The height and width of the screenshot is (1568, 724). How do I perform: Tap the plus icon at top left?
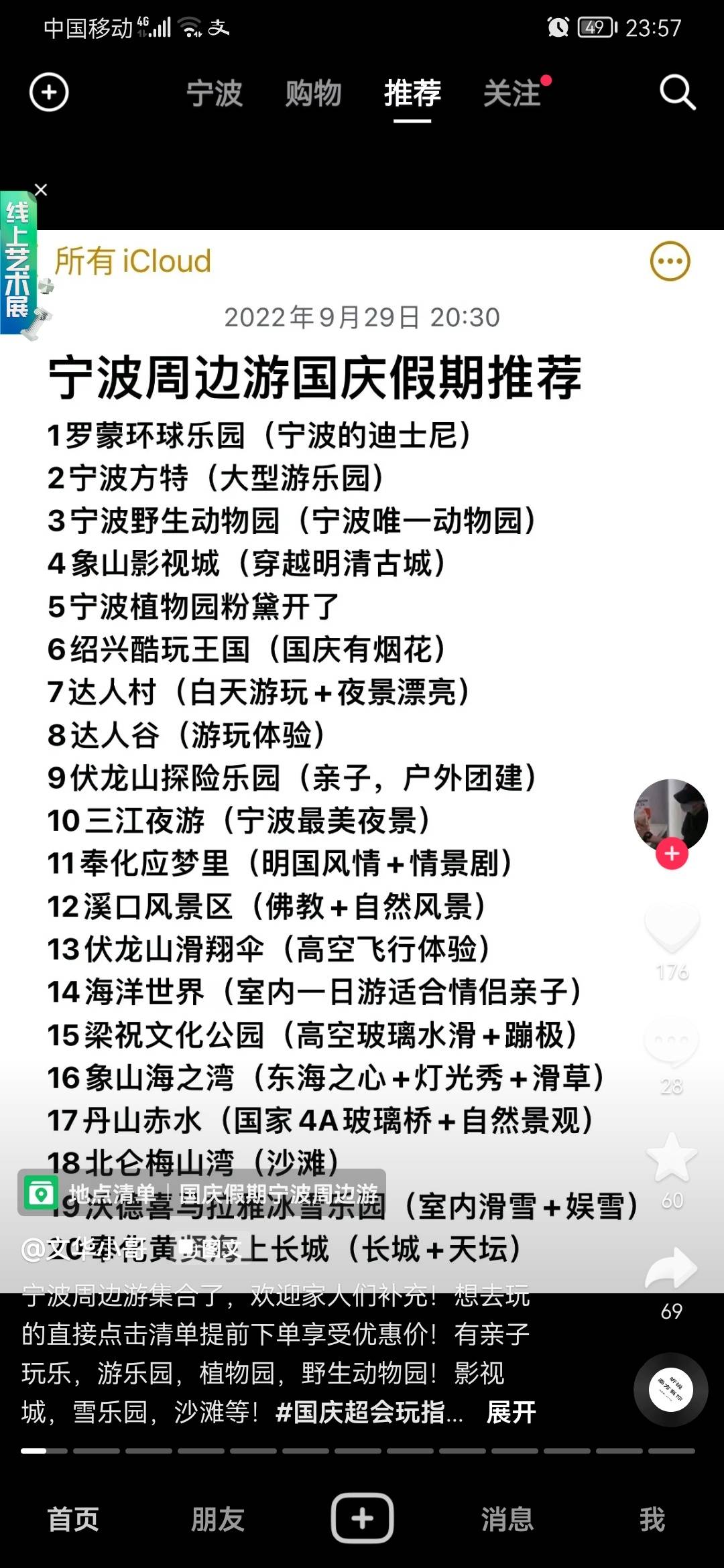tap(49, 92)
